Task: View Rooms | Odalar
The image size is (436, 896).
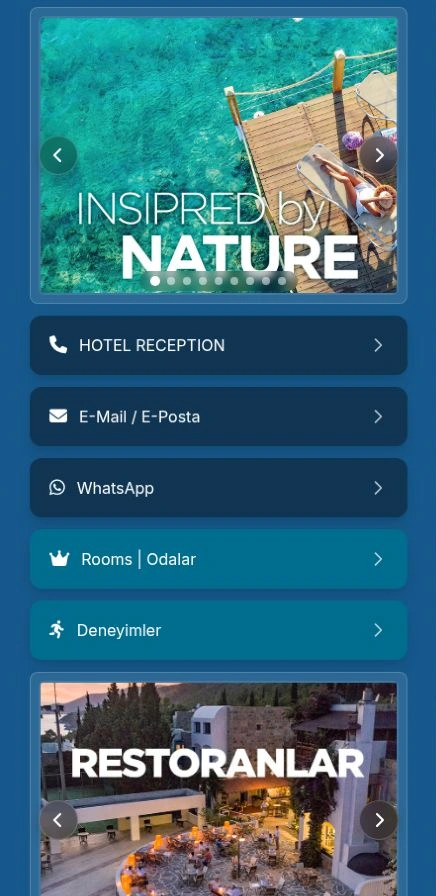Action: coord(218,559)
